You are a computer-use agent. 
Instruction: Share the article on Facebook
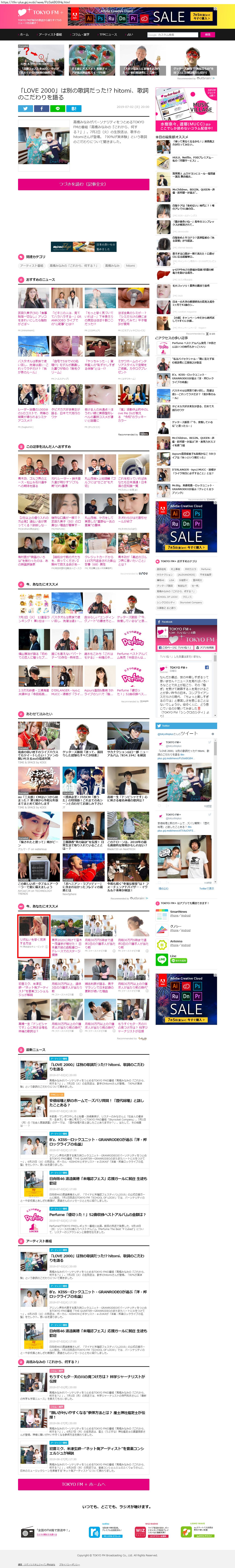tap(41, 108)
